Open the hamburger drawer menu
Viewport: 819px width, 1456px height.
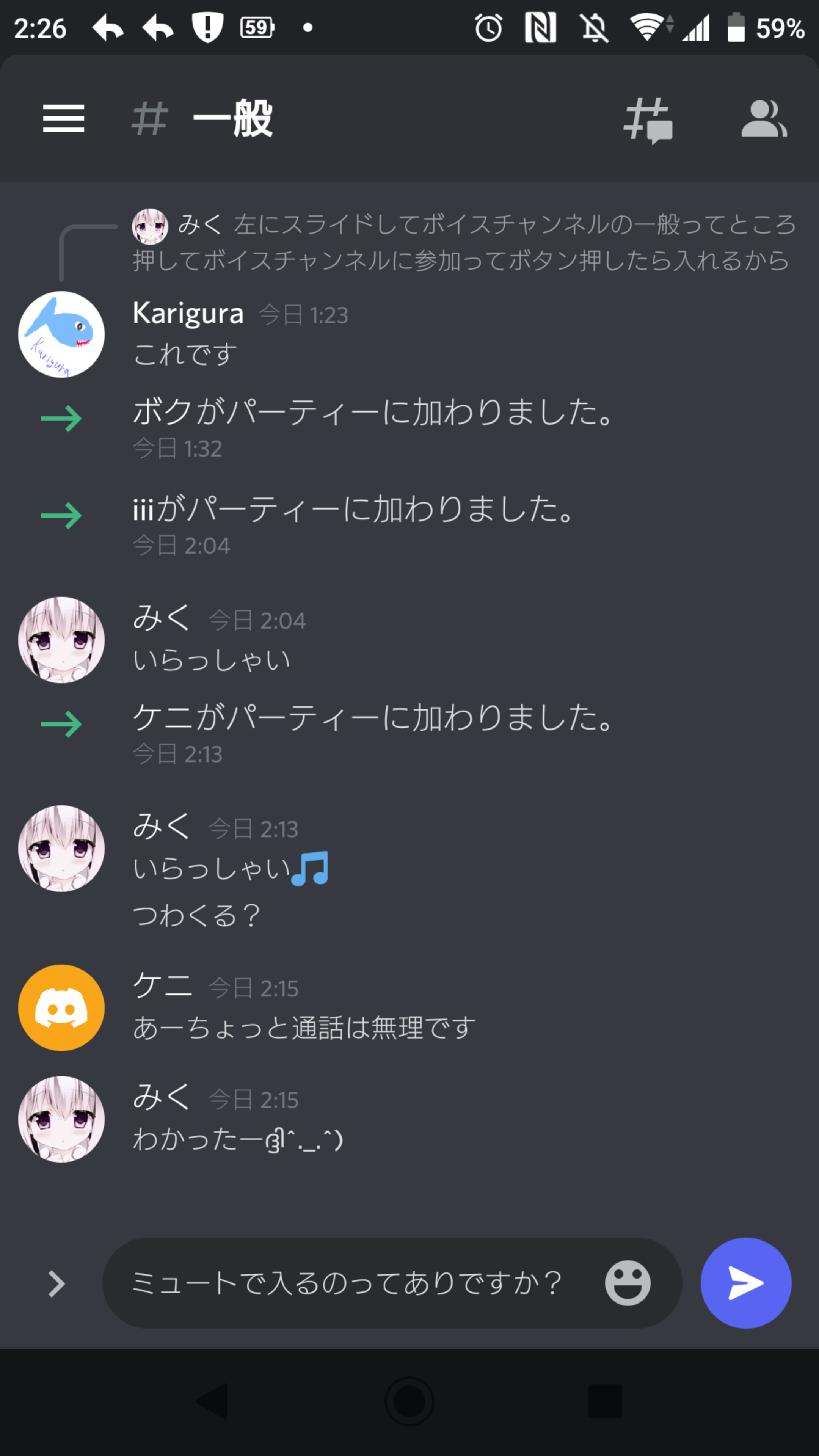[63, 118]
